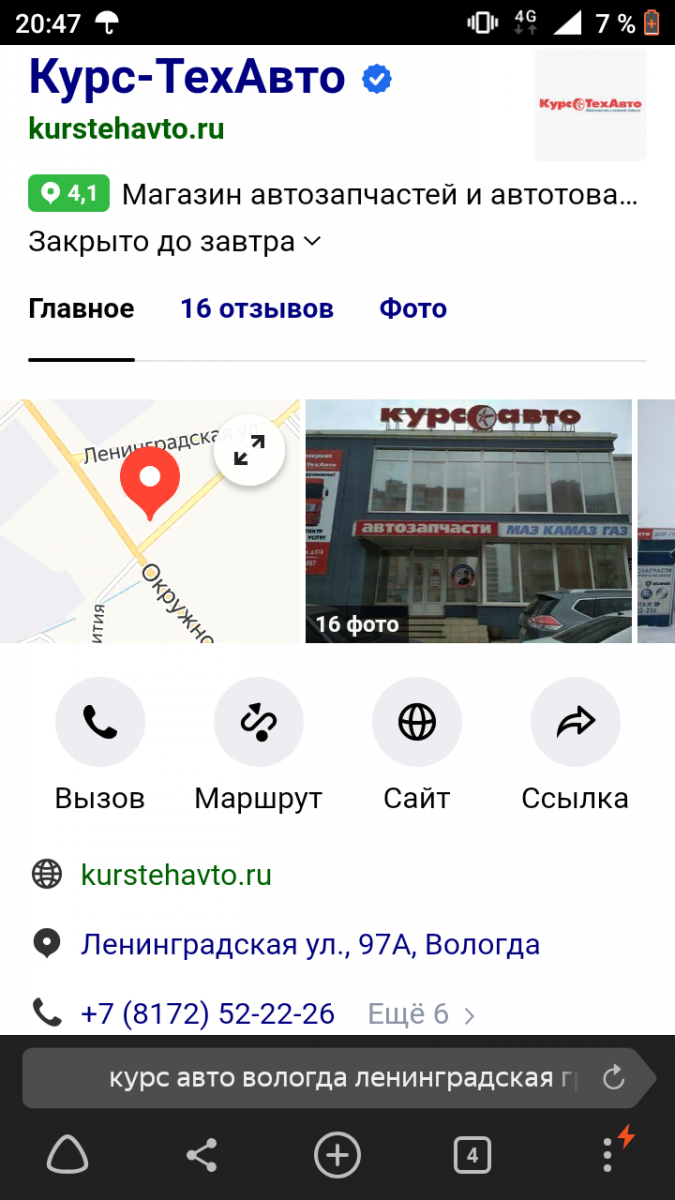This screenshot has width=675, height=1200.
Task: Expand the Закрыто до завтра hours
Action: (174, 241)
